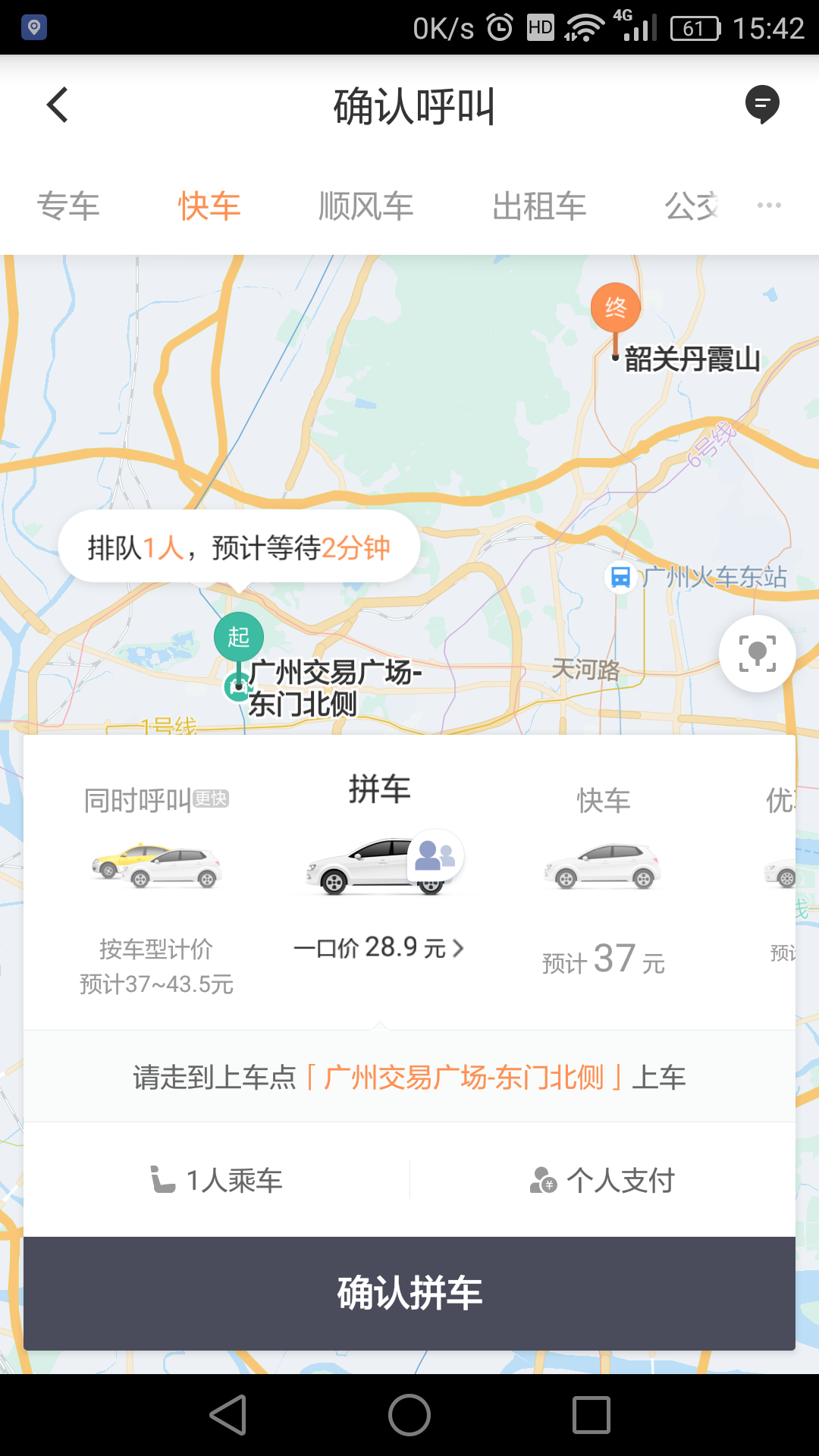The width and height of the screenshot is (819, 1456).
Task: Open the recent apps overview
Action: coord(591,1415)
